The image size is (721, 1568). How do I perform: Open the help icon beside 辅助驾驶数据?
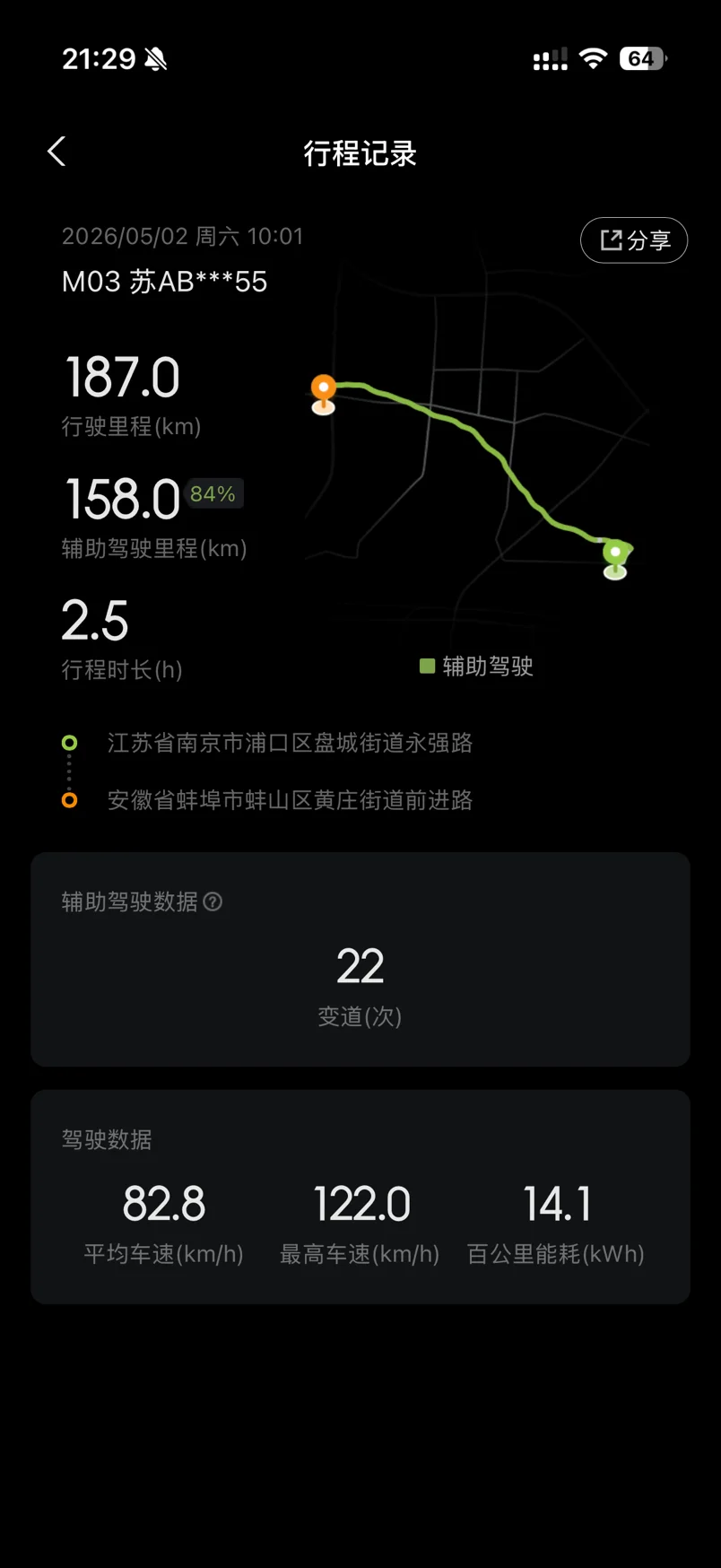point(213,902)
